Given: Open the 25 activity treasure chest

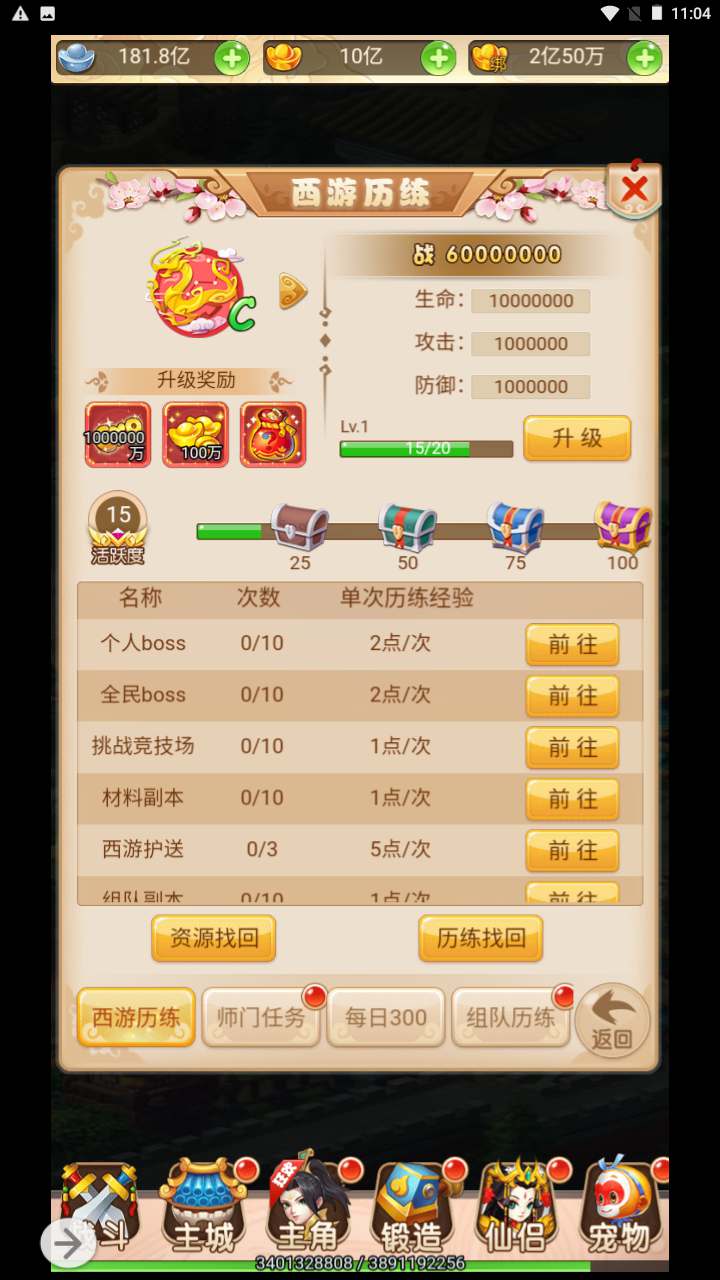Looking at the screenshot, I should 300,528.
